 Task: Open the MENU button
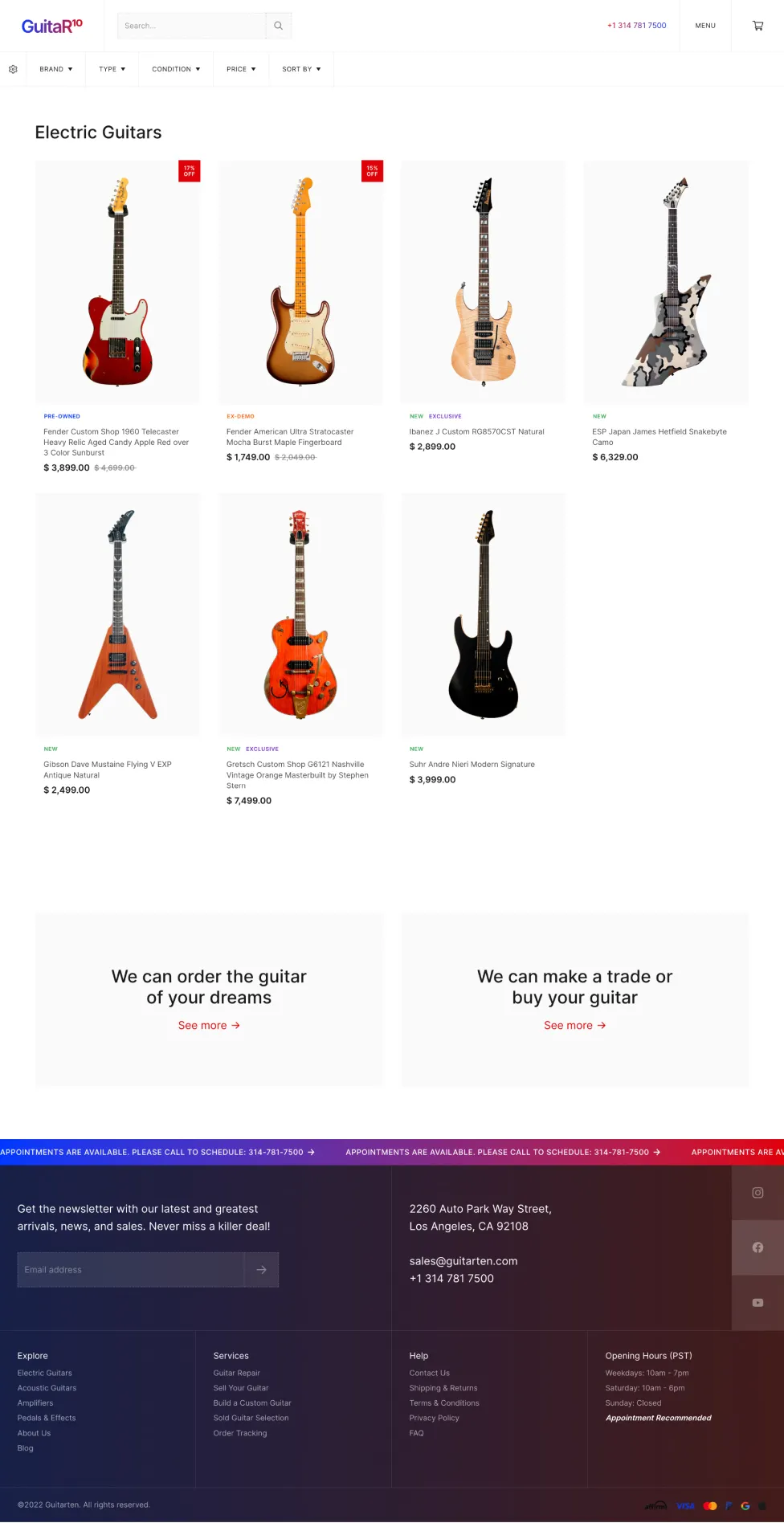(x=705, y=26)
